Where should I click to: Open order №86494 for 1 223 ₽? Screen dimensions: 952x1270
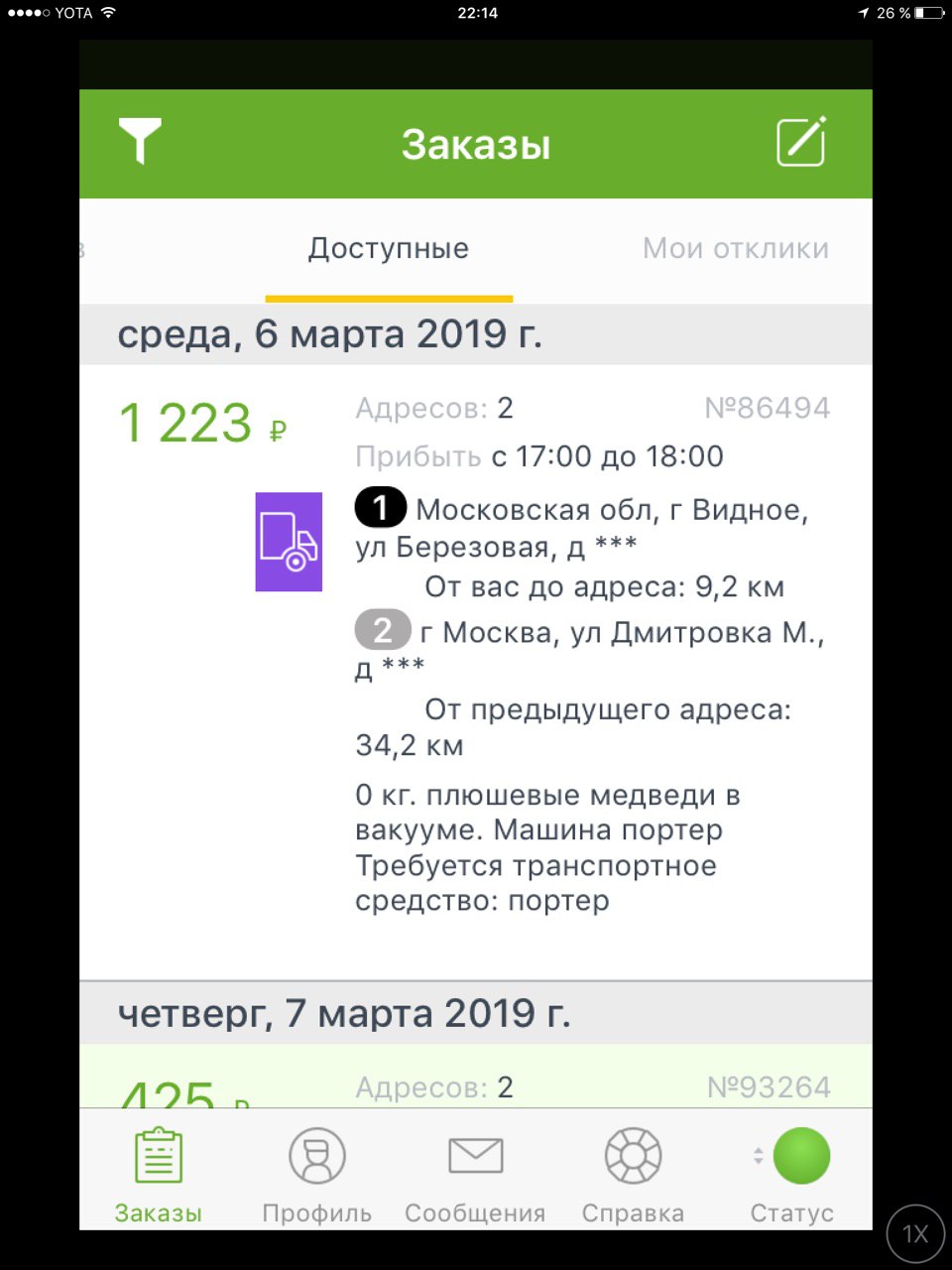[476, 655]
